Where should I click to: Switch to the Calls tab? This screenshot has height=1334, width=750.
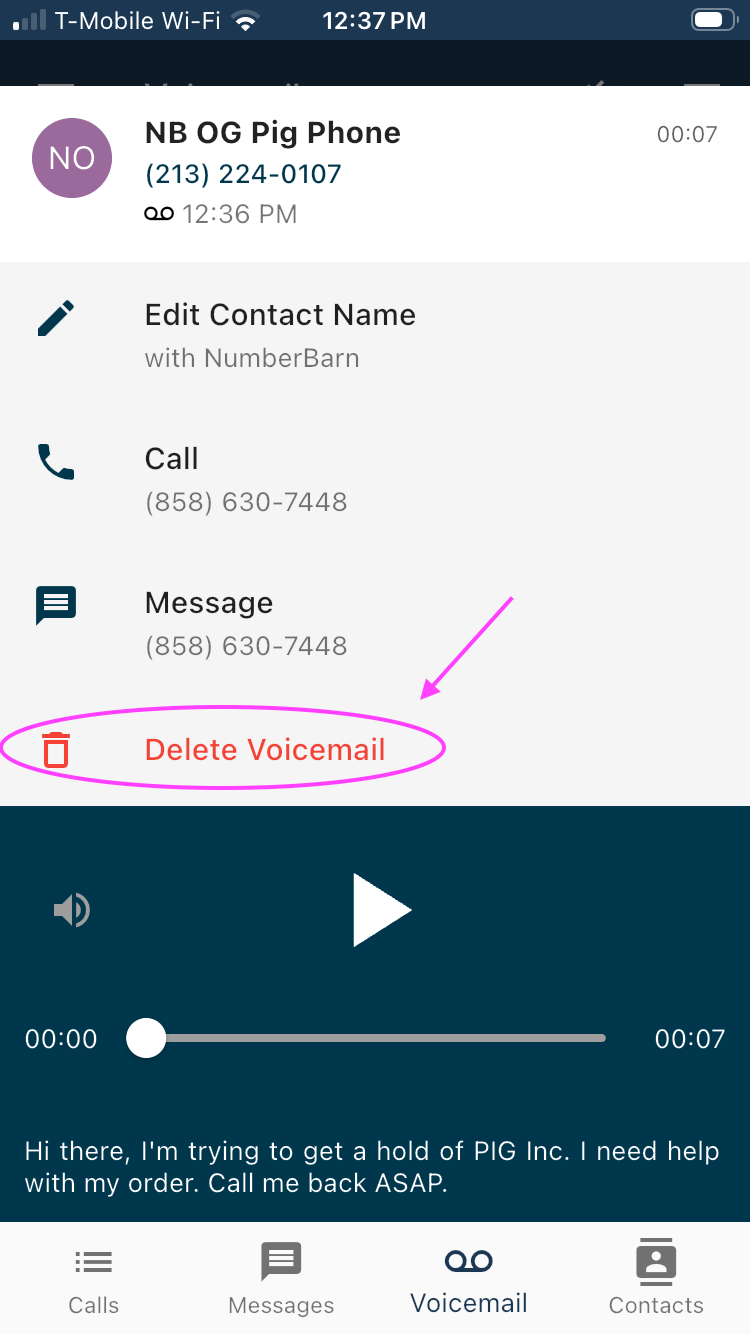(x=94, y=1278)
